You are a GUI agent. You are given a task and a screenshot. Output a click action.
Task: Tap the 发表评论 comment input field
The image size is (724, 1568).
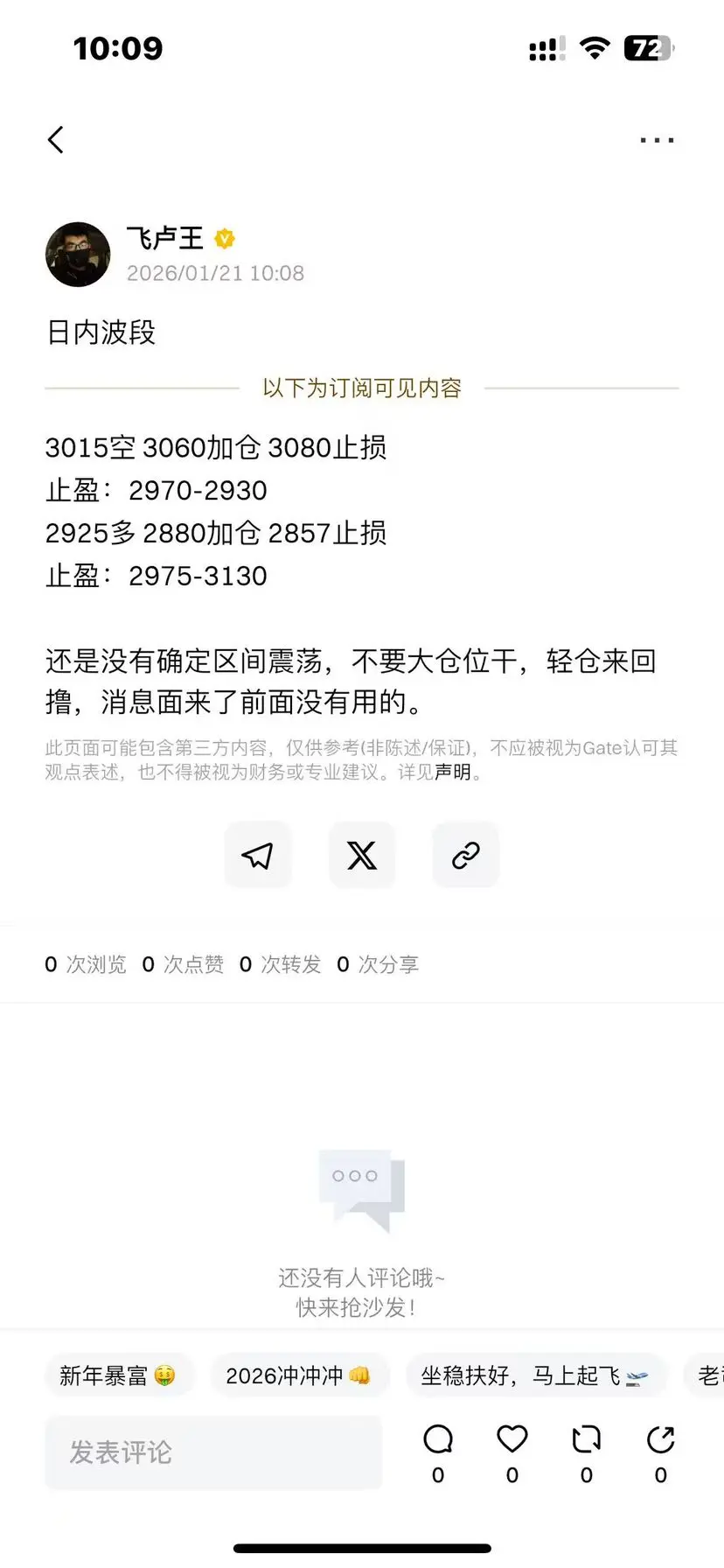pyautogui.click(x=214, y=1452)
